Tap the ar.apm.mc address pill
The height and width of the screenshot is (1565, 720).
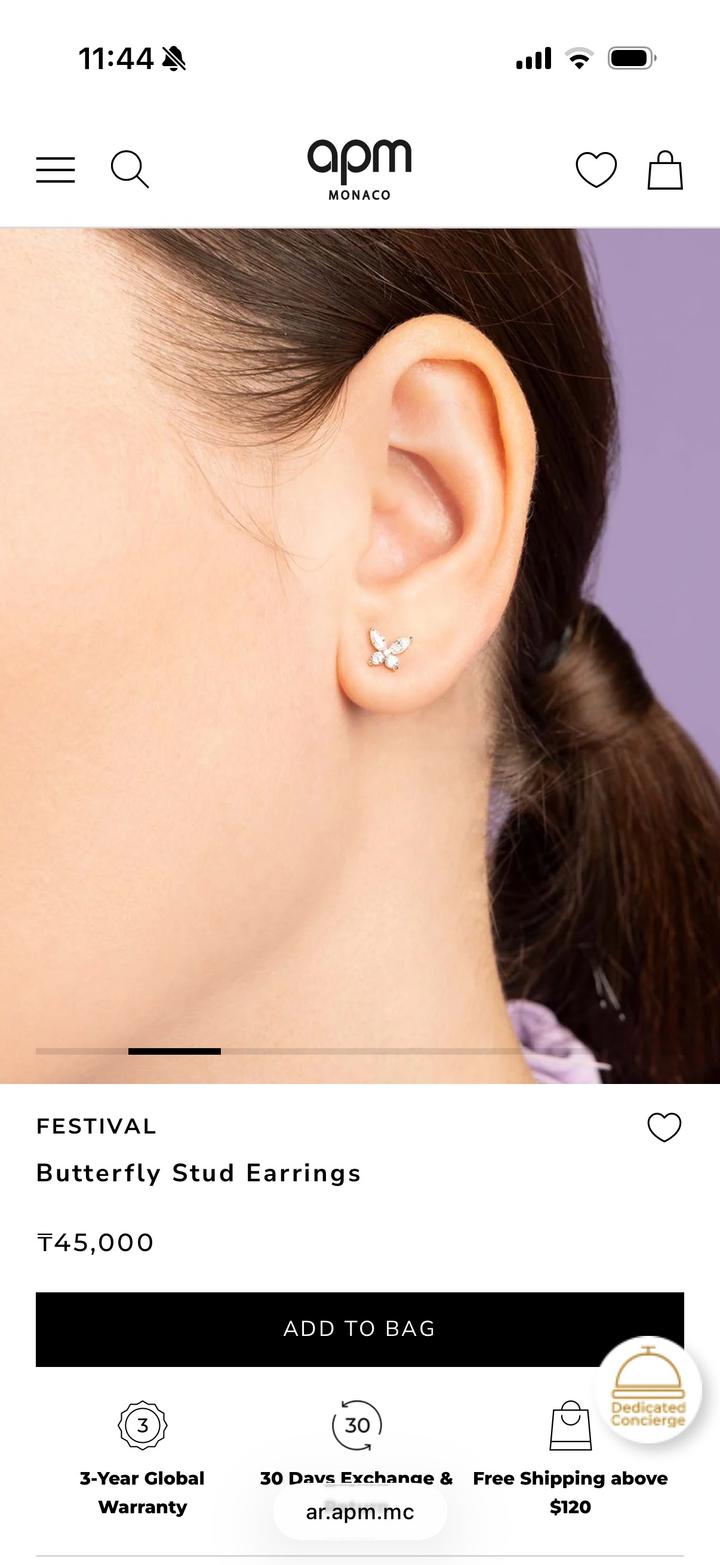click(x=360, y=1512)
